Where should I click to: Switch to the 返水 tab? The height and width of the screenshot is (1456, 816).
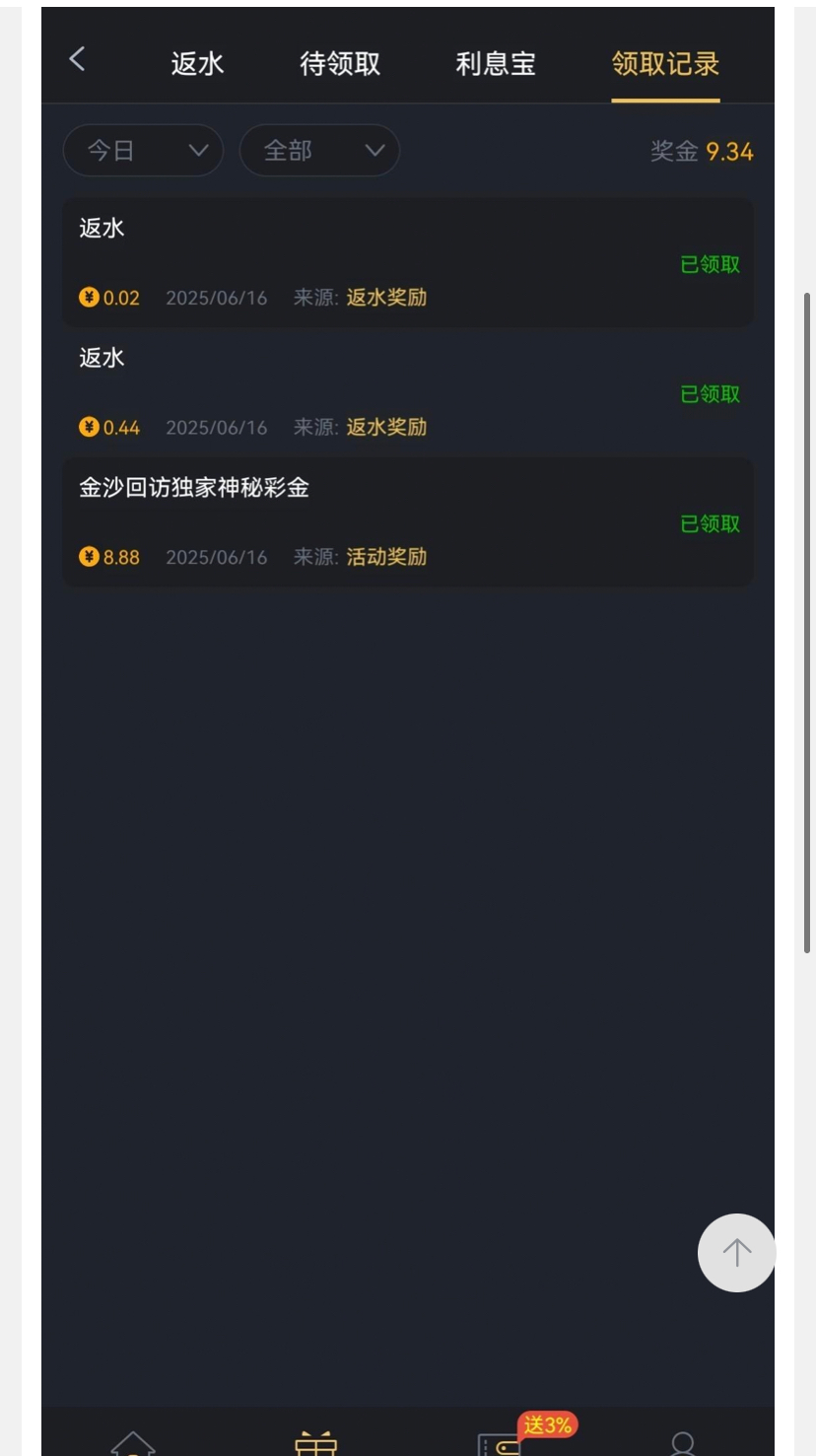197,64
